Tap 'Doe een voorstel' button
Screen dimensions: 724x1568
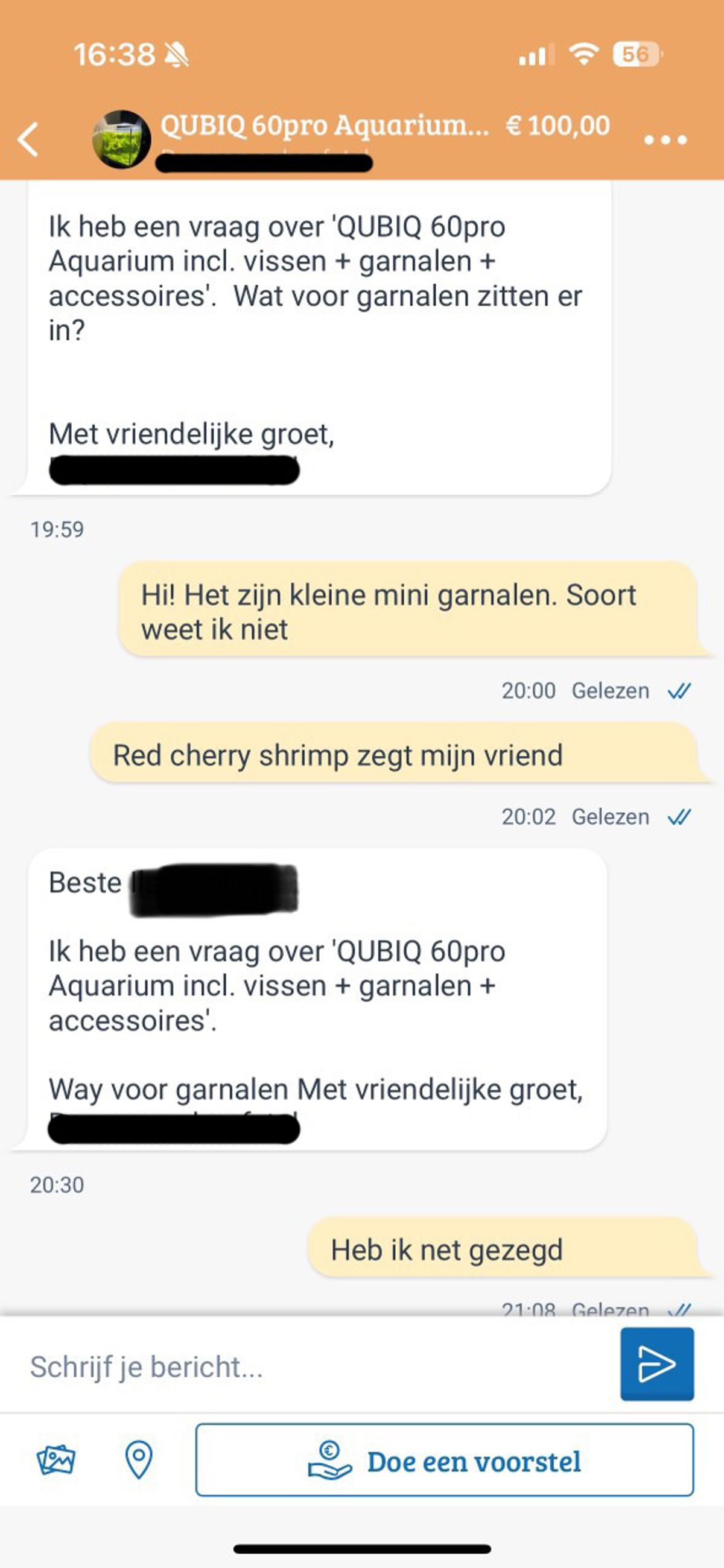click(x=444, y=1460)
